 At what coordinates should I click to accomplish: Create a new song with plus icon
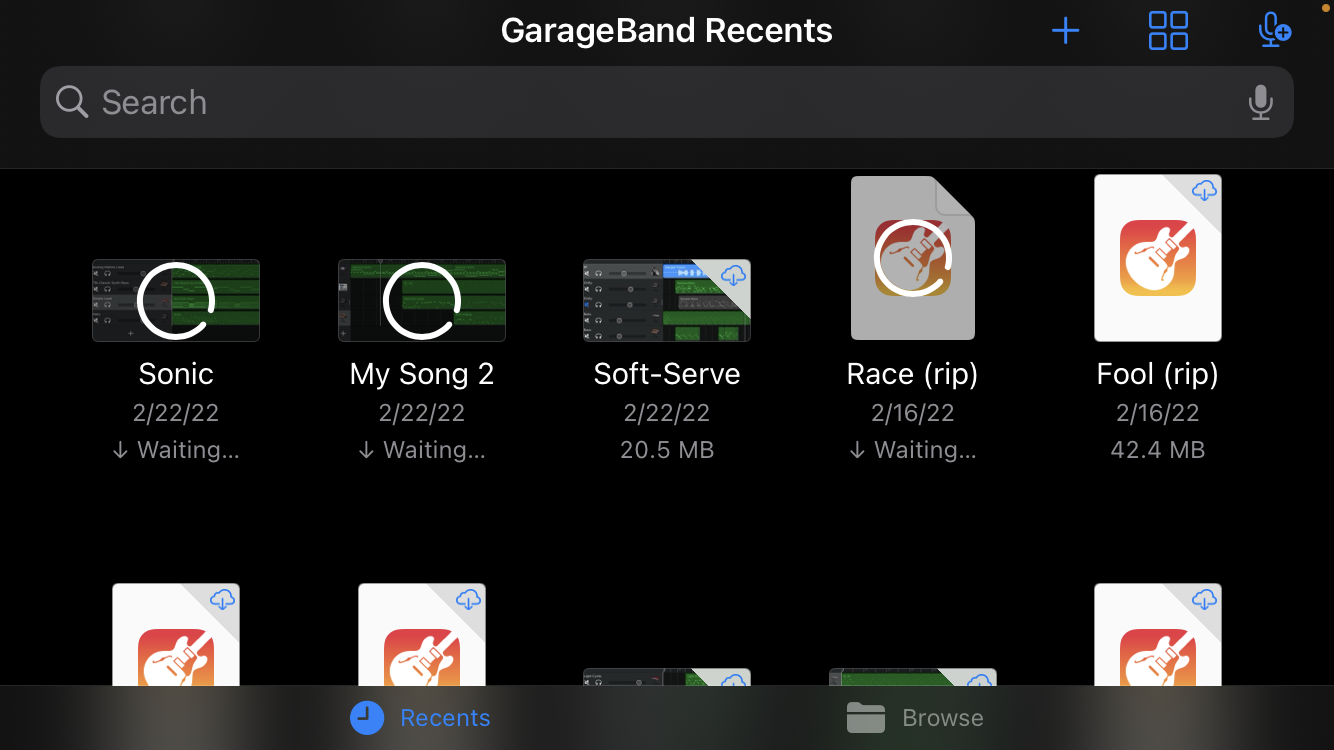(x=1066, y=31)
